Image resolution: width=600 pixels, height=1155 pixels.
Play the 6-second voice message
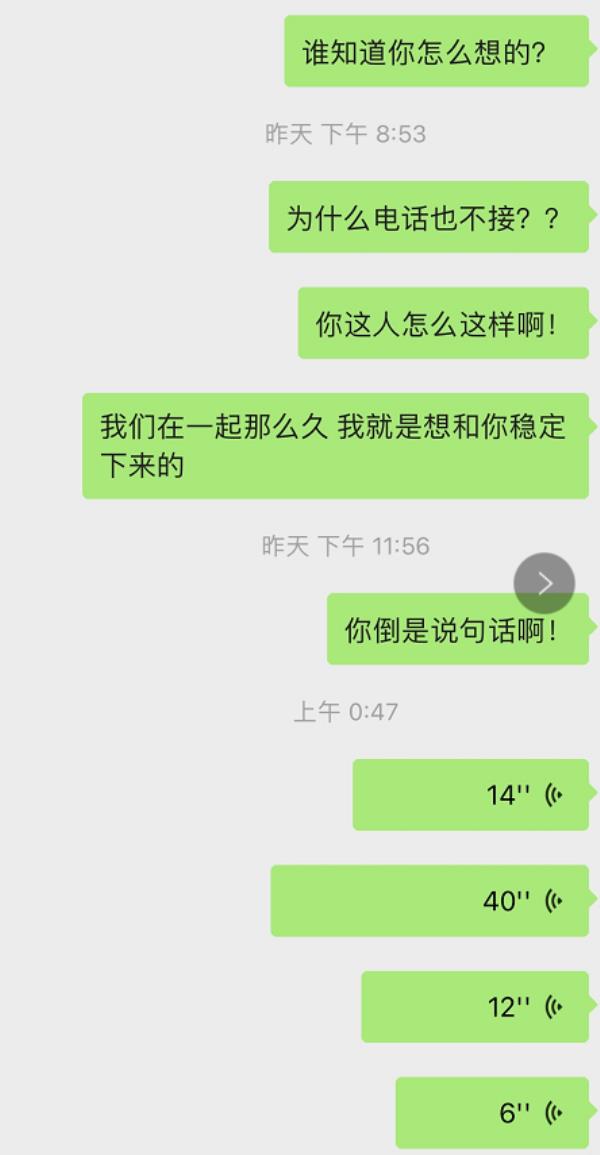tap(492, 1113)
